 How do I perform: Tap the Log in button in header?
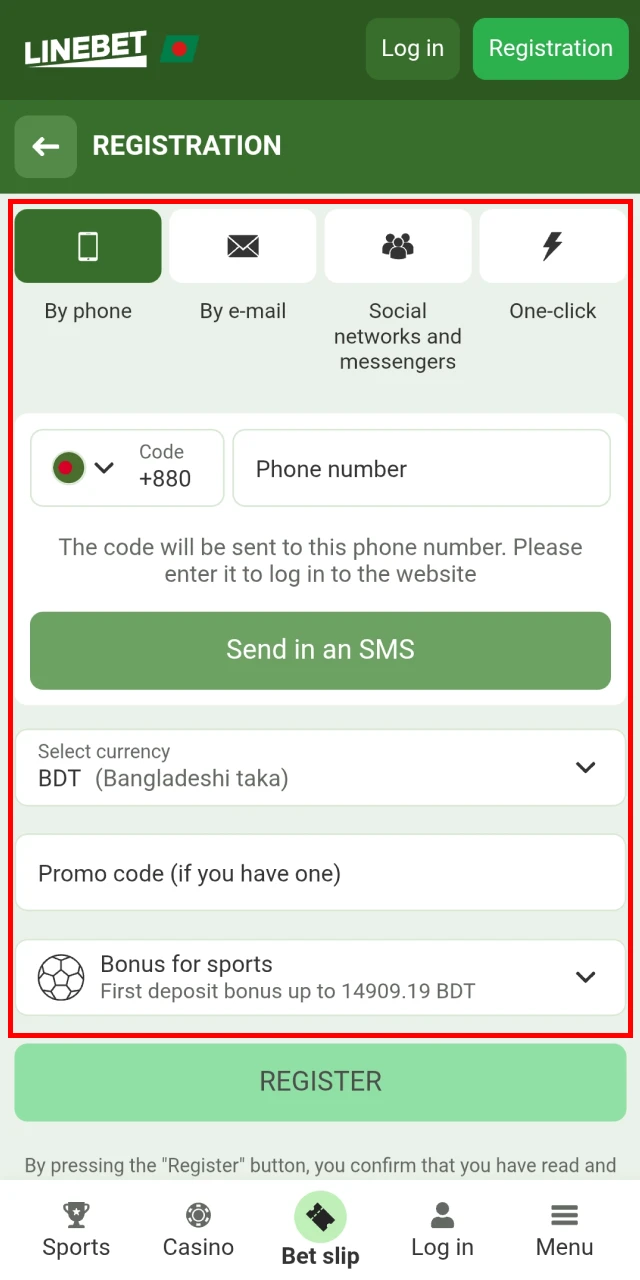click(412, 48)
